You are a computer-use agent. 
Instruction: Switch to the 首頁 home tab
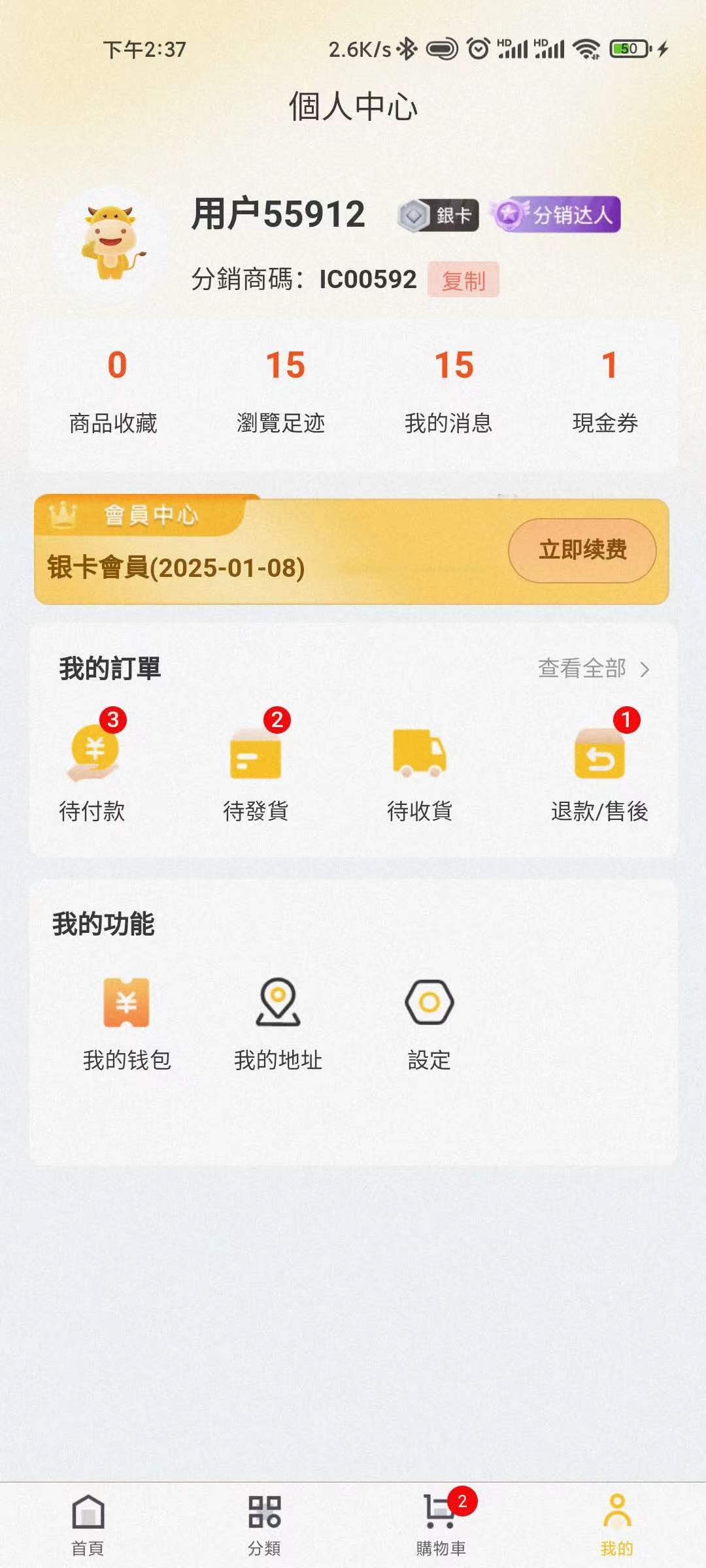tap(88, 1525)
